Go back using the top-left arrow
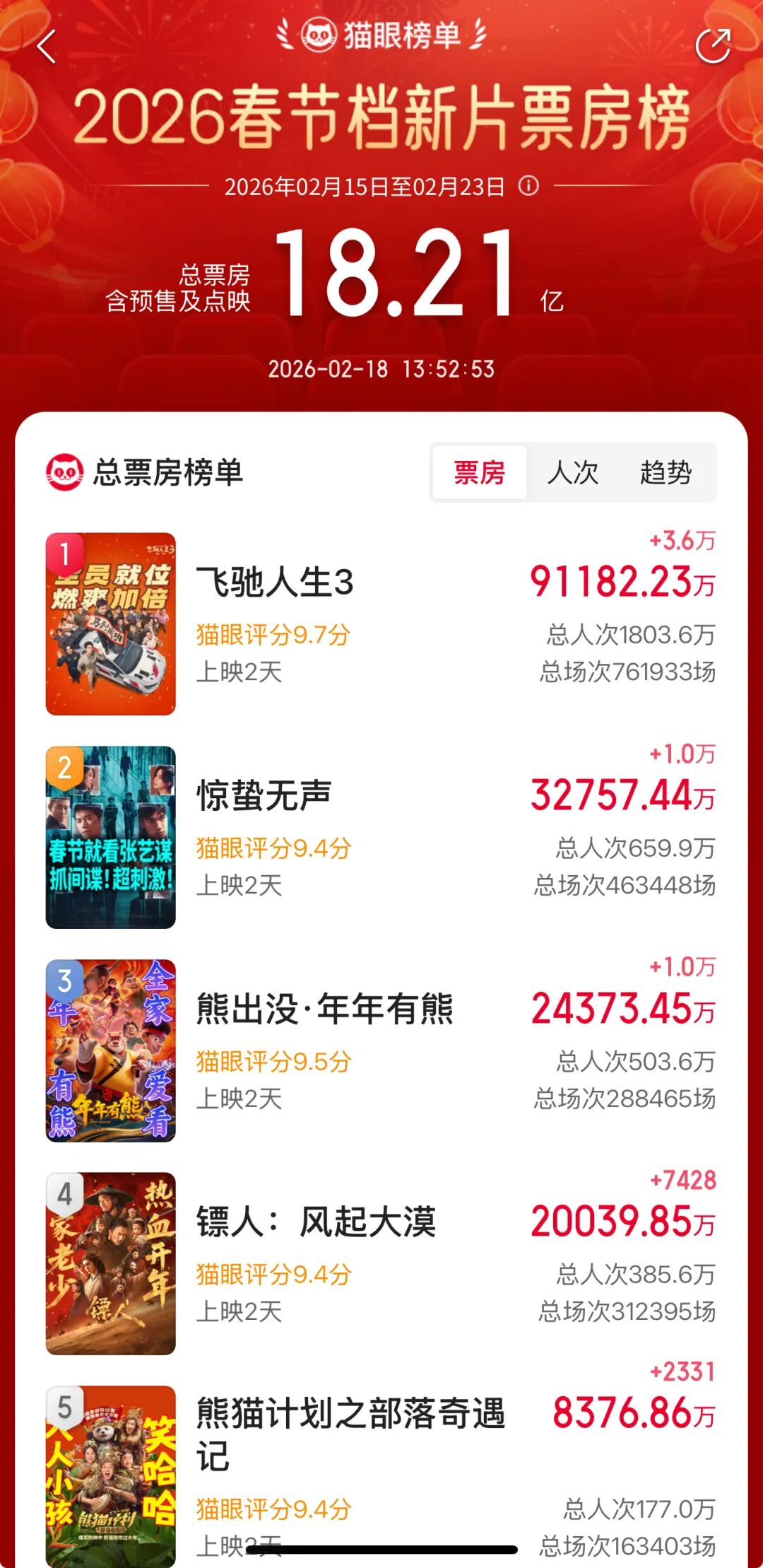Viewport: 763px width, 1568px height. click(x=47, y=47)
